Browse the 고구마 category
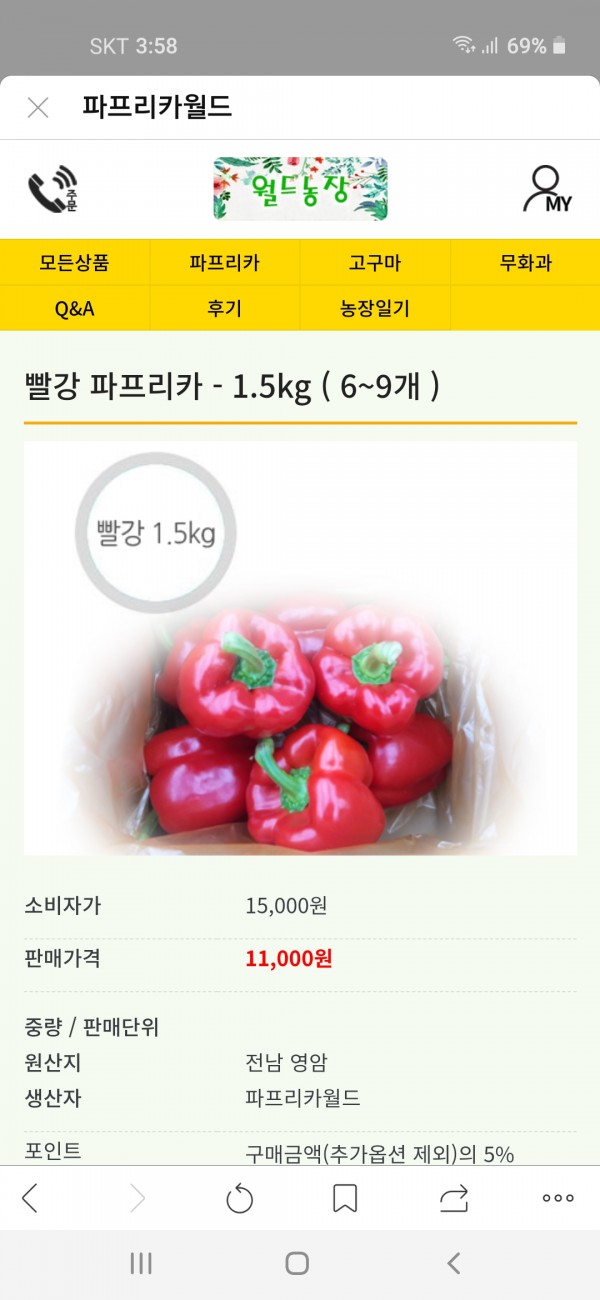 [375, 263]
